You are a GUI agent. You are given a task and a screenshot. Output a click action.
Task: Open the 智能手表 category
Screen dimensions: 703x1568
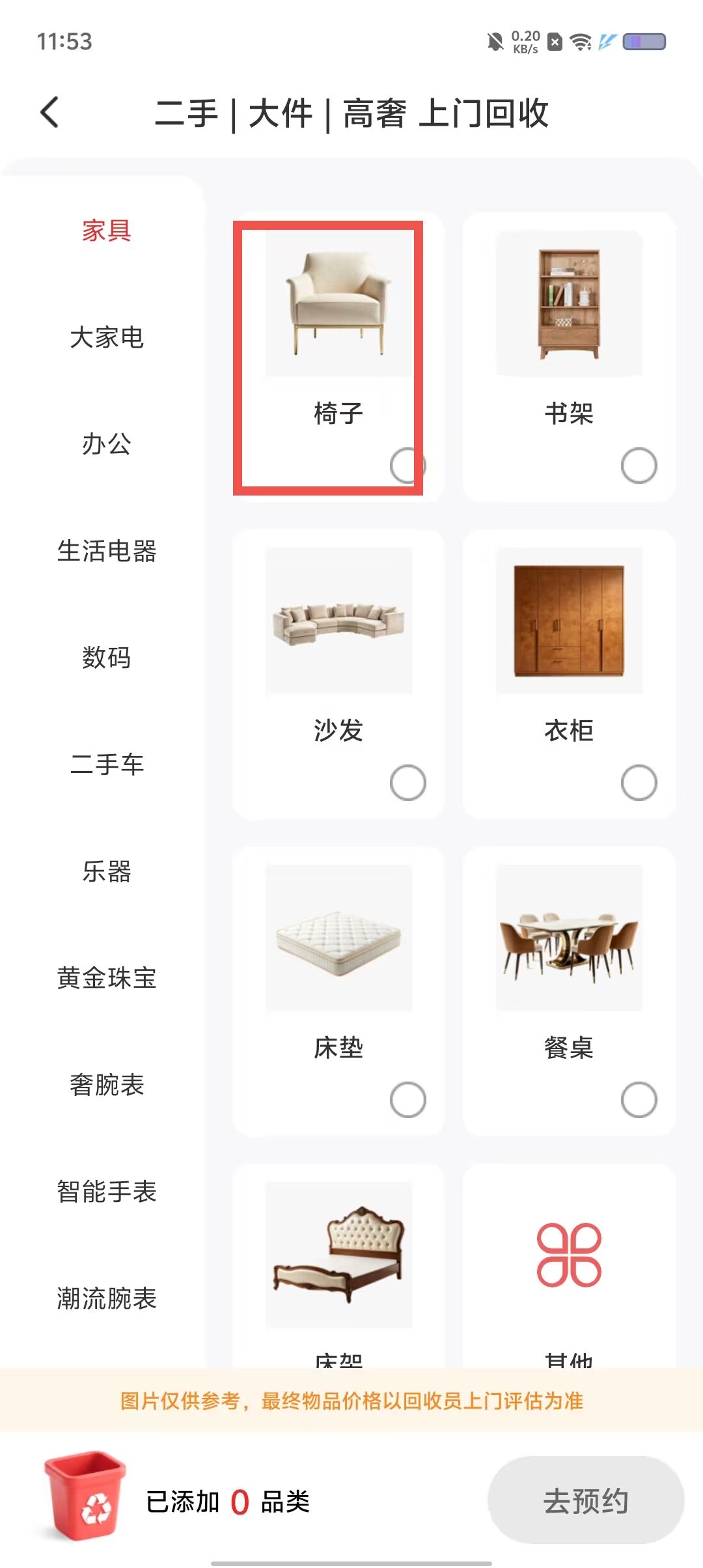point(106,1192)
